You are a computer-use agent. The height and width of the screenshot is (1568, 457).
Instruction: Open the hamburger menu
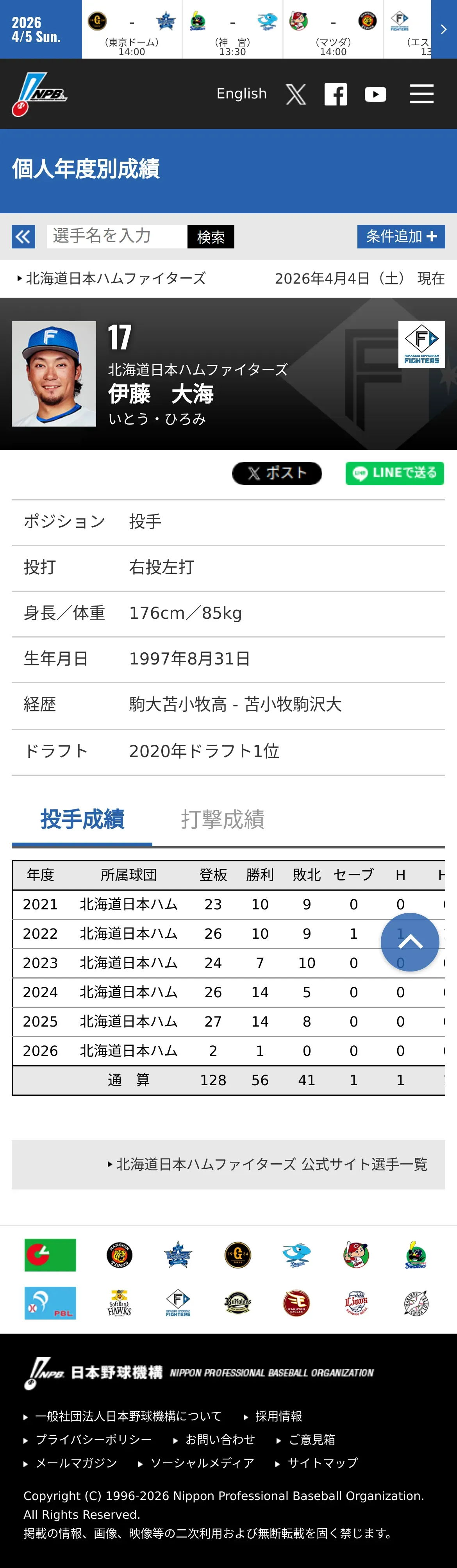tap(421, 94)
